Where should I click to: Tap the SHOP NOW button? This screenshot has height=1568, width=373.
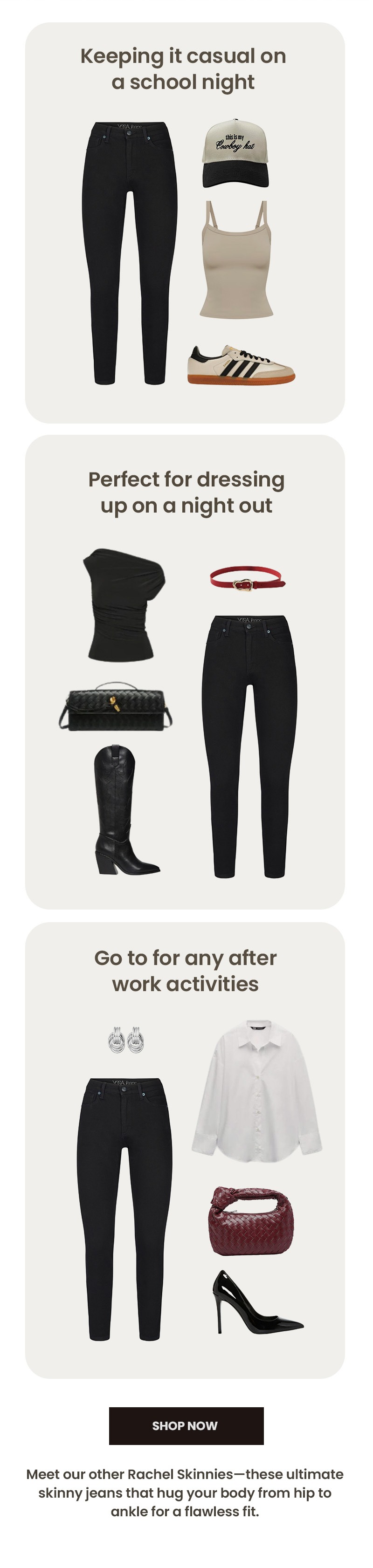(186, 1425)
